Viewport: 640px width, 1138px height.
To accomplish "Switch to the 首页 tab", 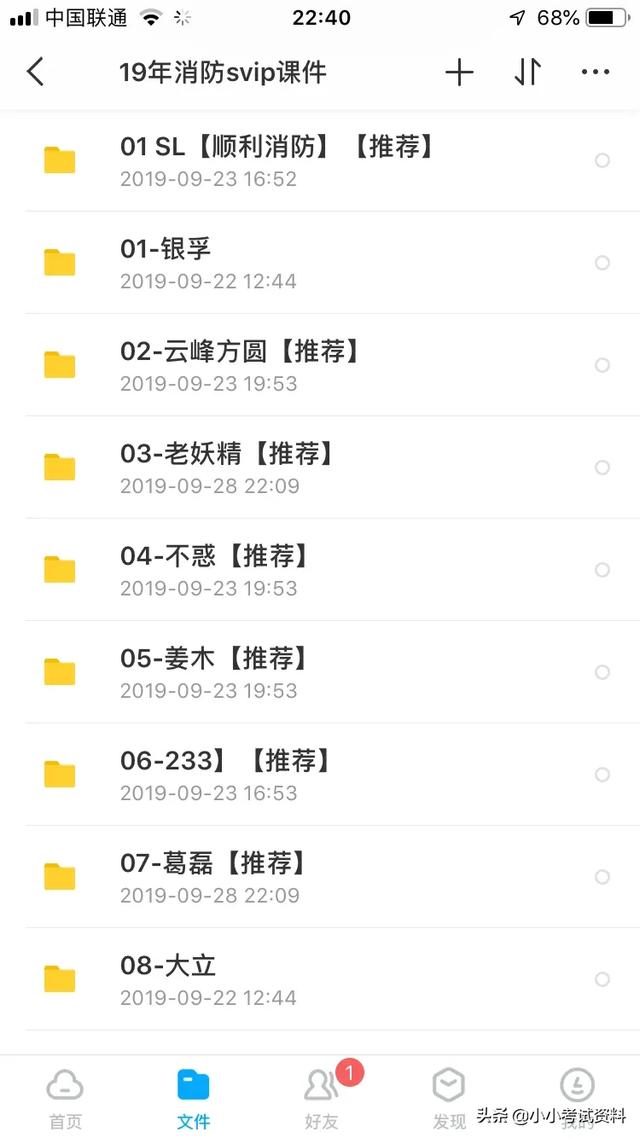I will [x=65, y=1097].
